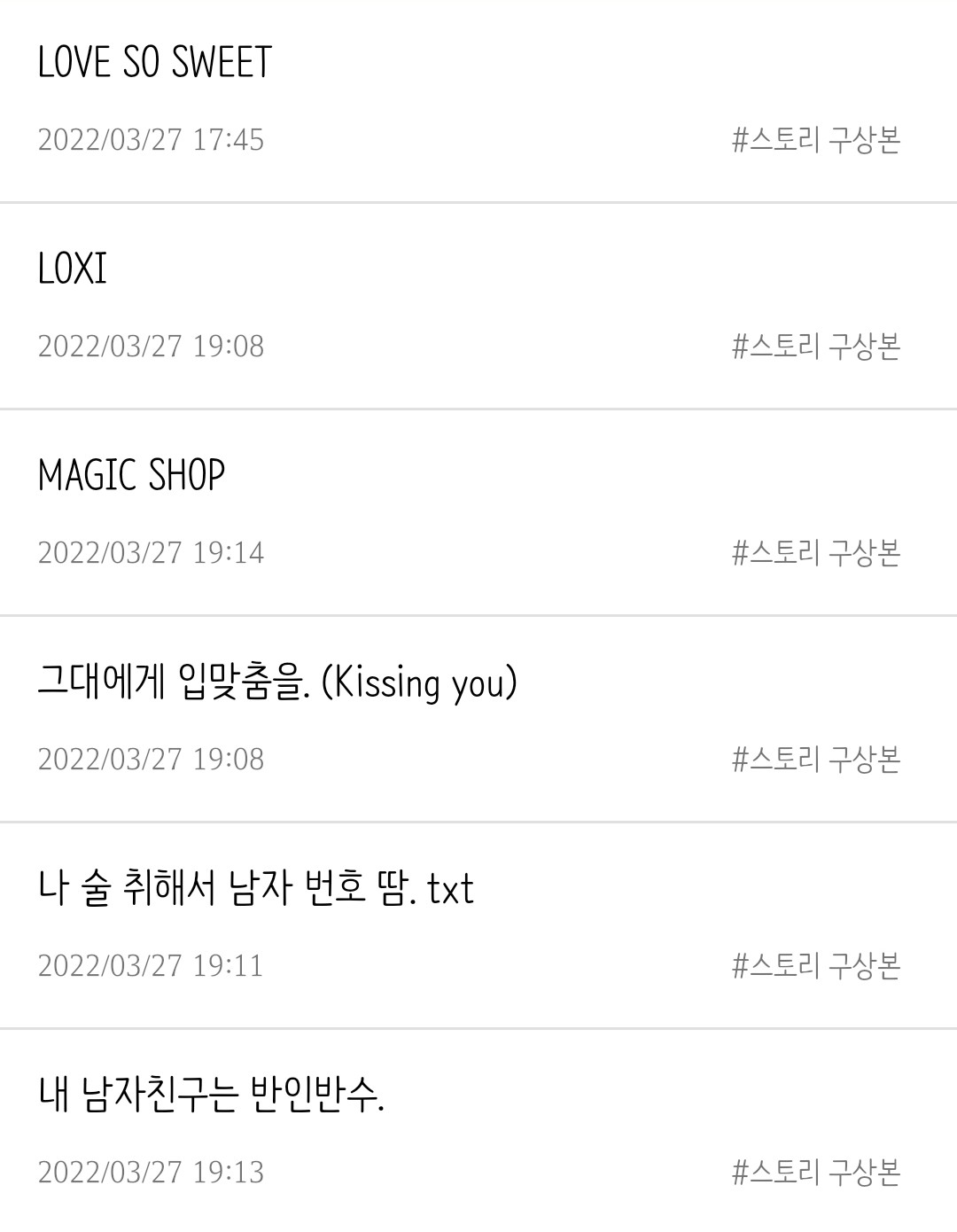View the 나 술 취해서 남자 번호 땀. txt note

[256, 889]
